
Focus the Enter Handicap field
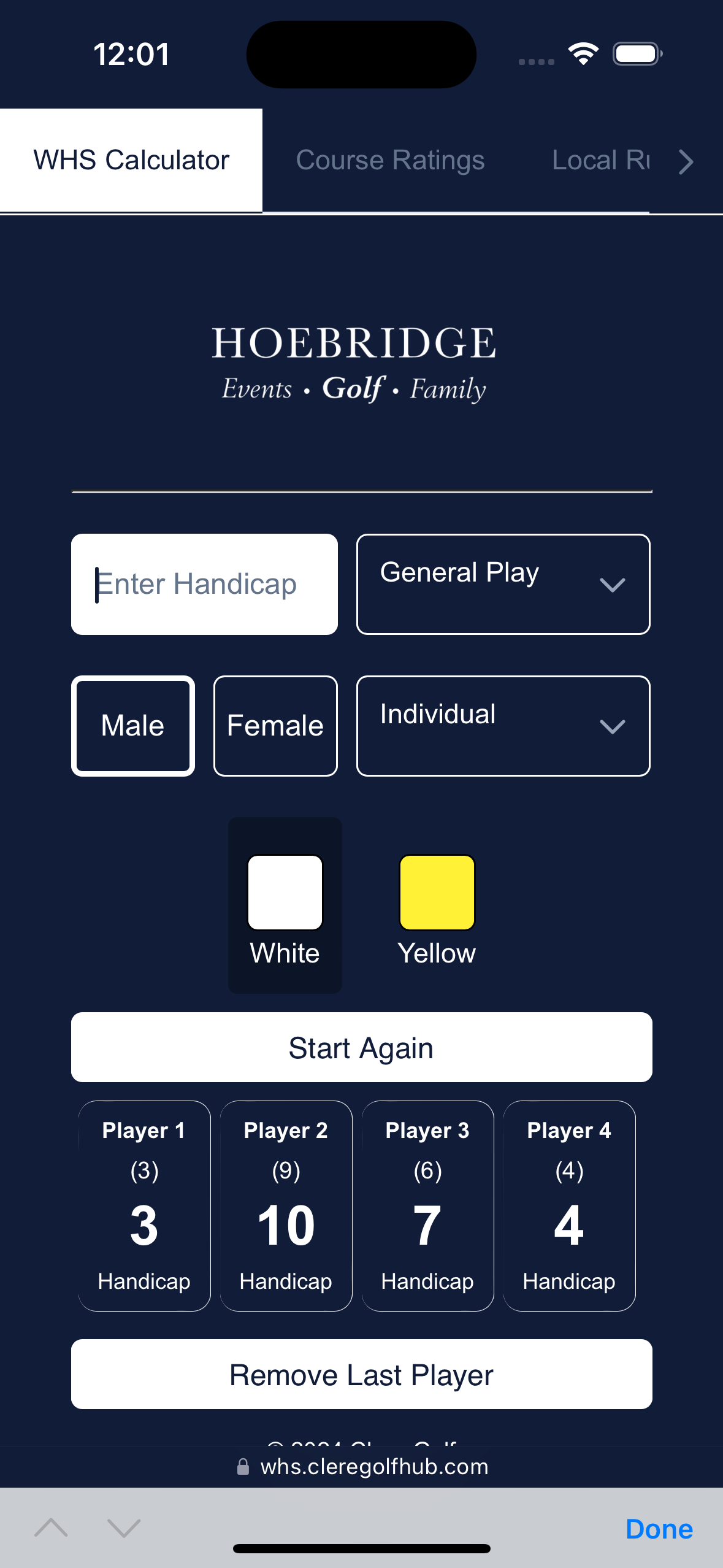point(204,584)
